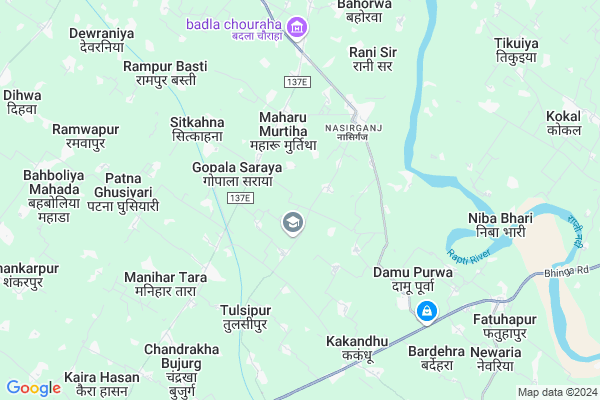Select the school marker near Gopala Saraya
The width and height of the screenshot is (600, 400).
point(293,223)
